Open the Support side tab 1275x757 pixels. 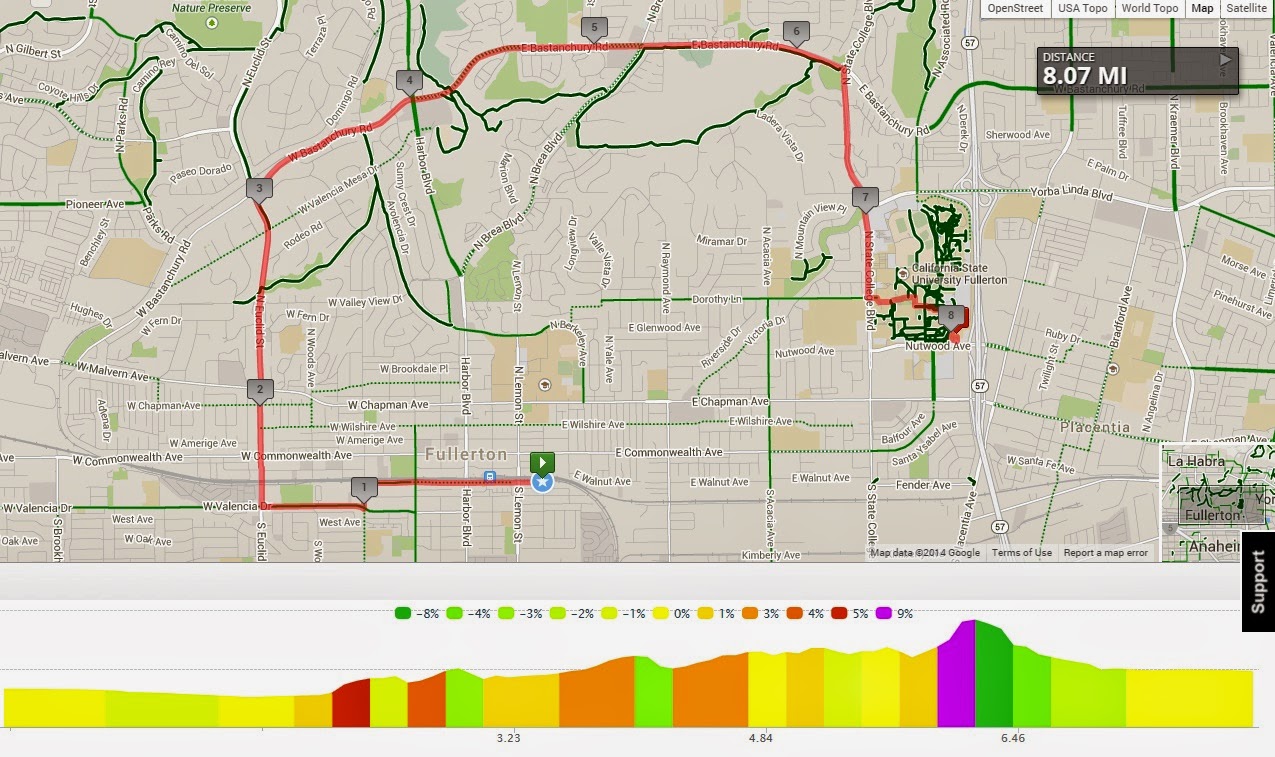[1257, 581]
